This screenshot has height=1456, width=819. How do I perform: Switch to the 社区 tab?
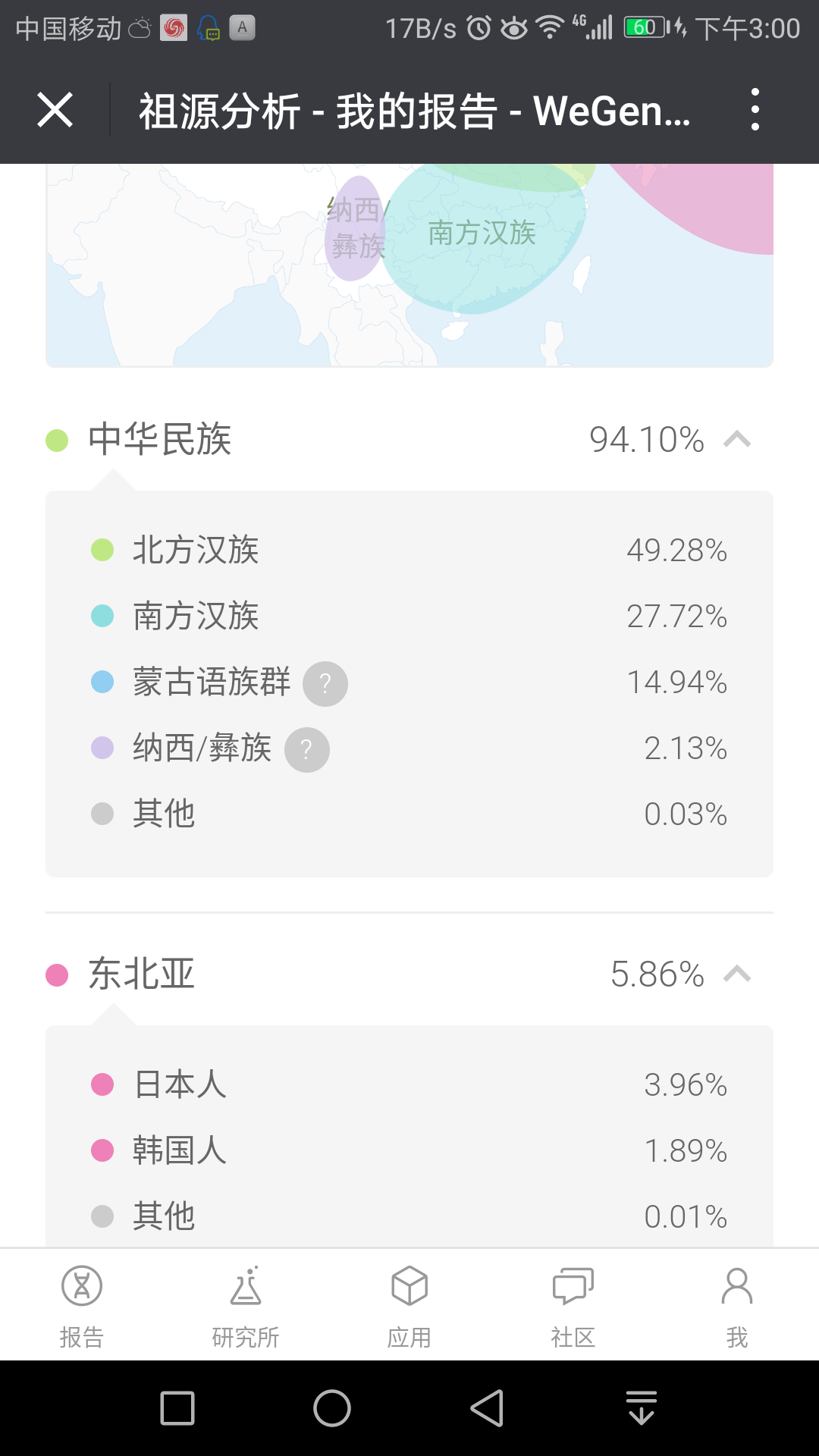[573, 1306]
